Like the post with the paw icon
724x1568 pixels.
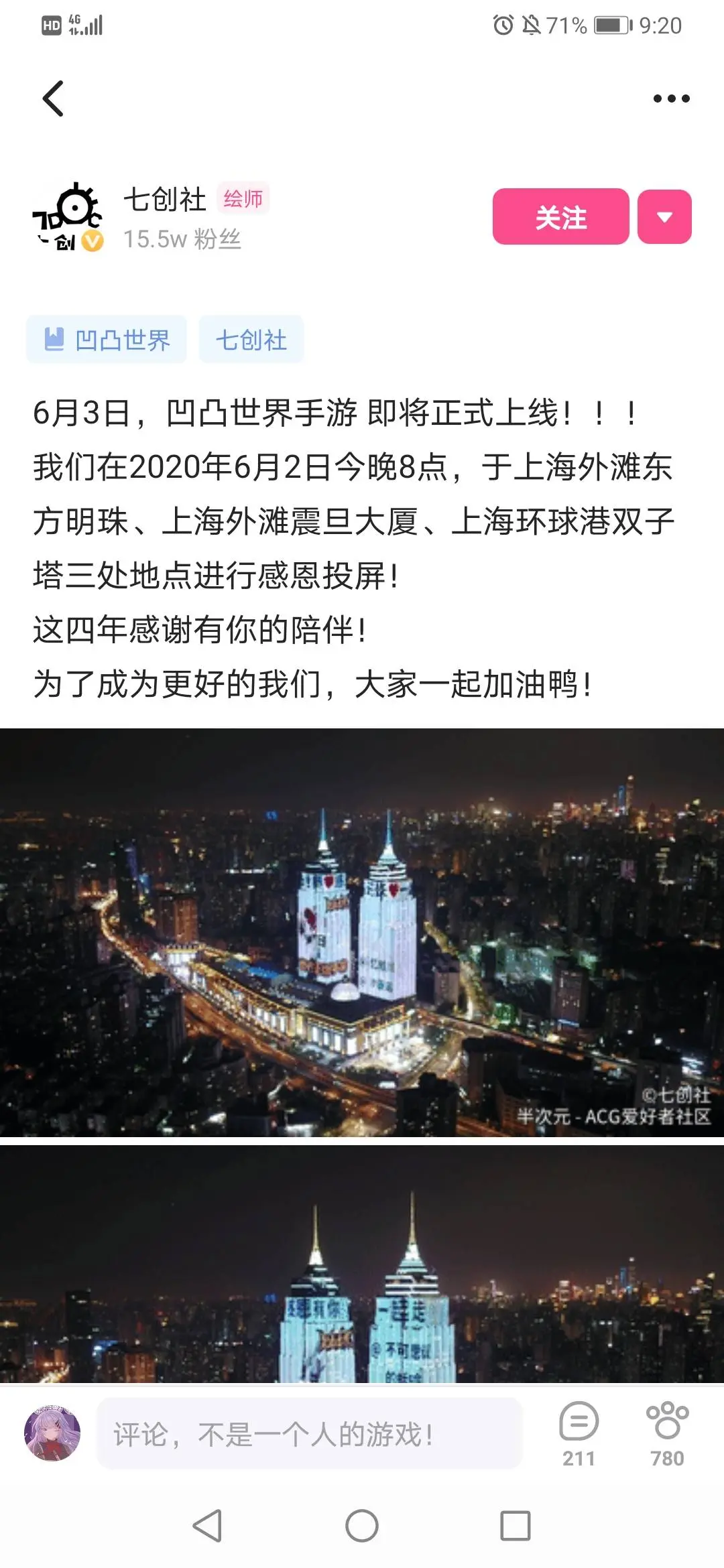[x=667, y=1432]
